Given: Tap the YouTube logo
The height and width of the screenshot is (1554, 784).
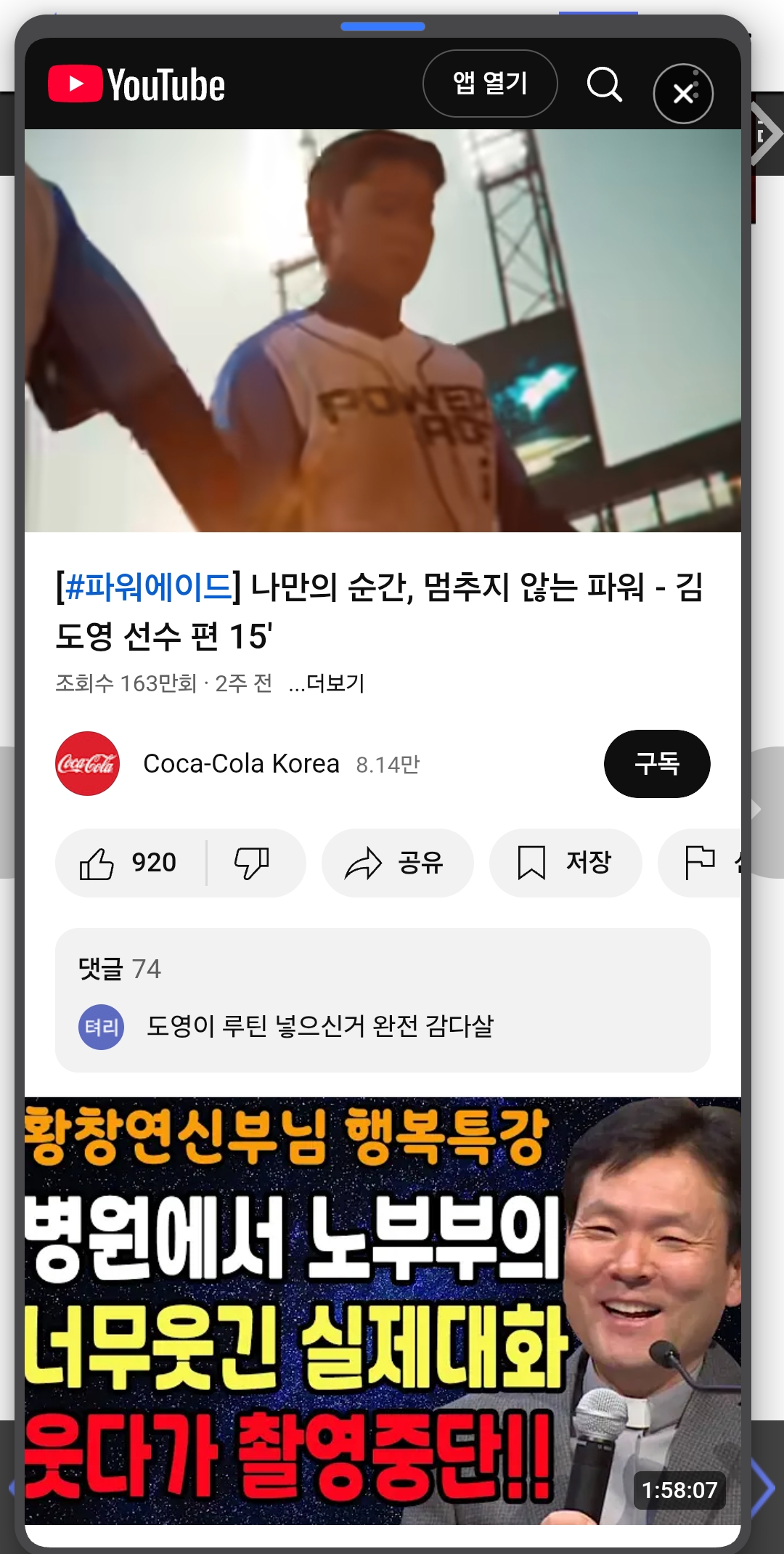Looking at the screenshot, I should click(136, 84).
